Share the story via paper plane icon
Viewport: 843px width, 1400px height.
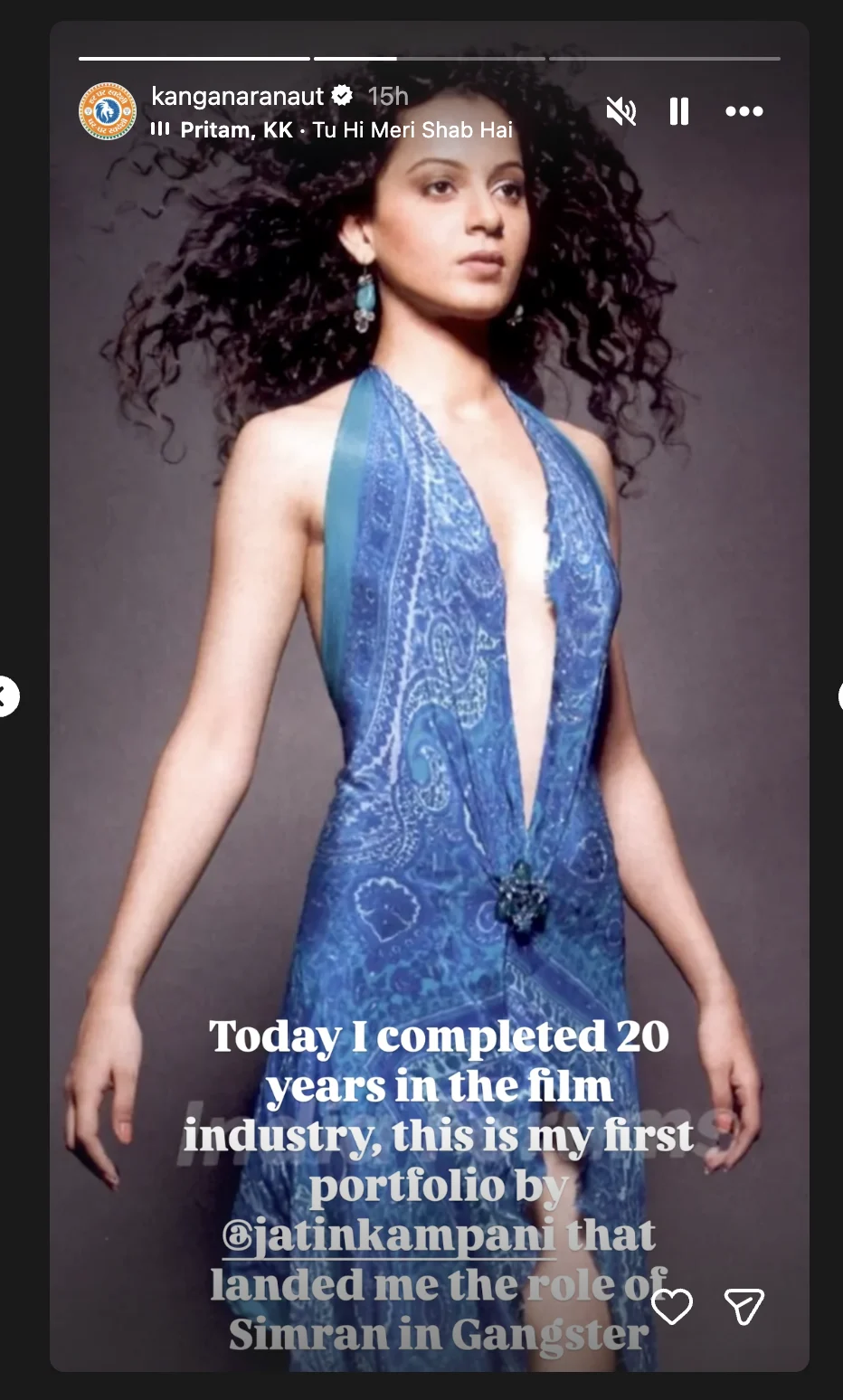pos(744,1306)
